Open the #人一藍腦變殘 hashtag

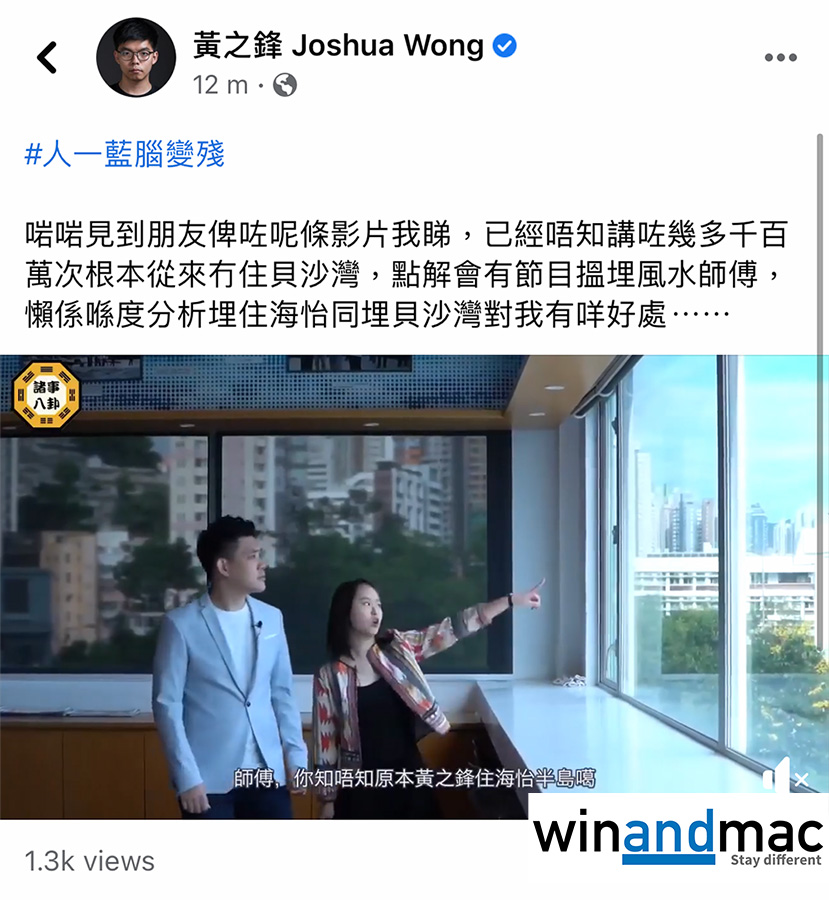(124, 154)
